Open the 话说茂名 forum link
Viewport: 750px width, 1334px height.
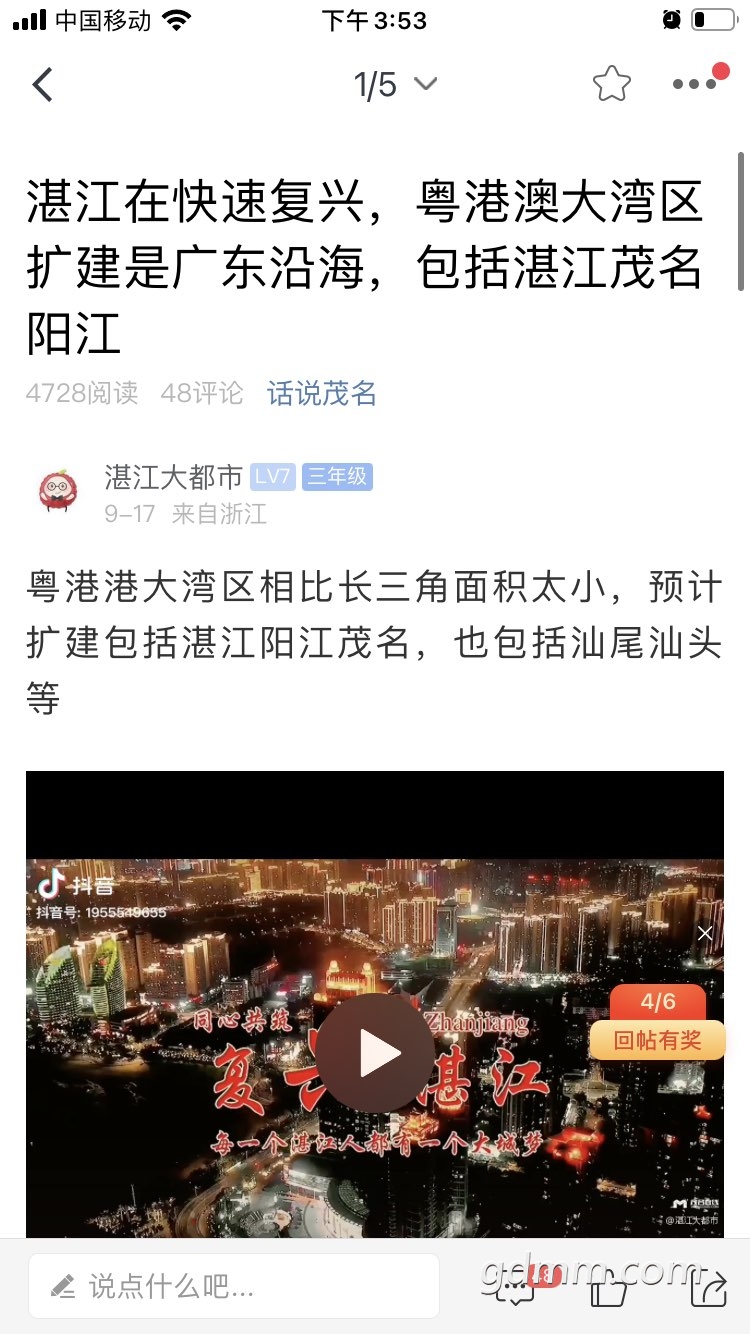coord(321,393)
